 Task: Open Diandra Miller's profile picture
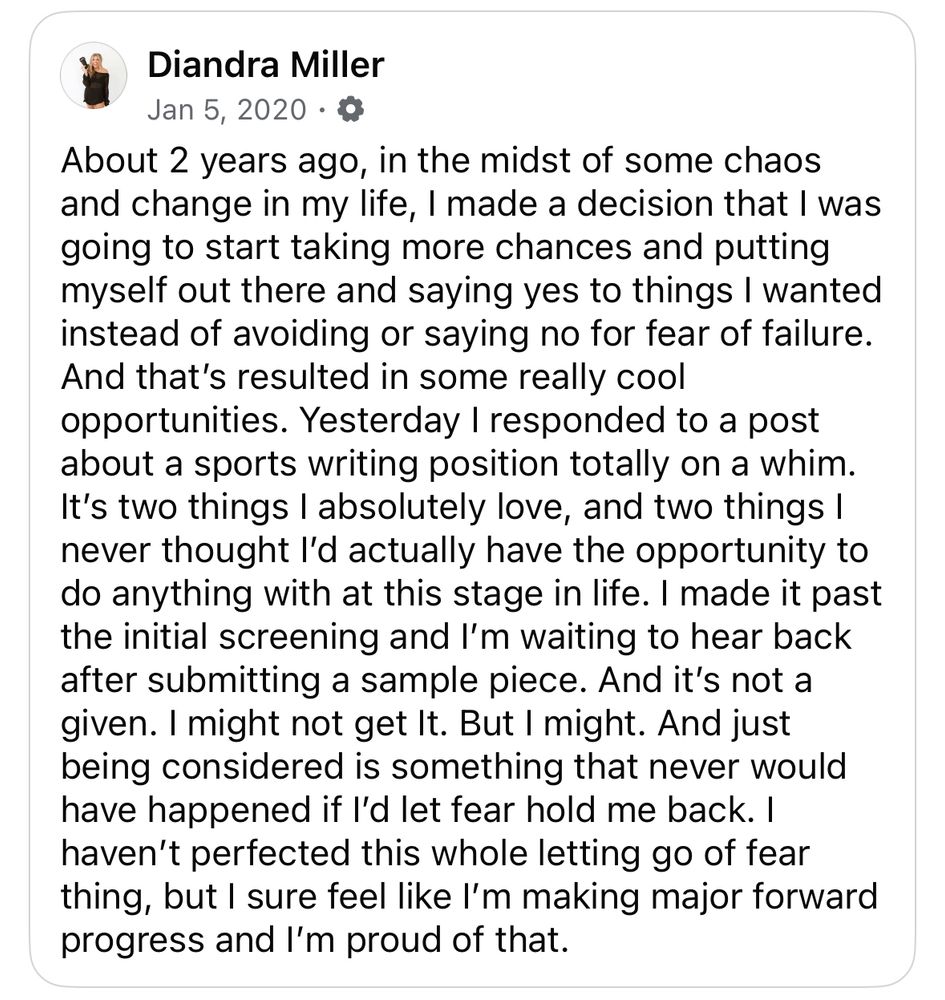[94, 76]
